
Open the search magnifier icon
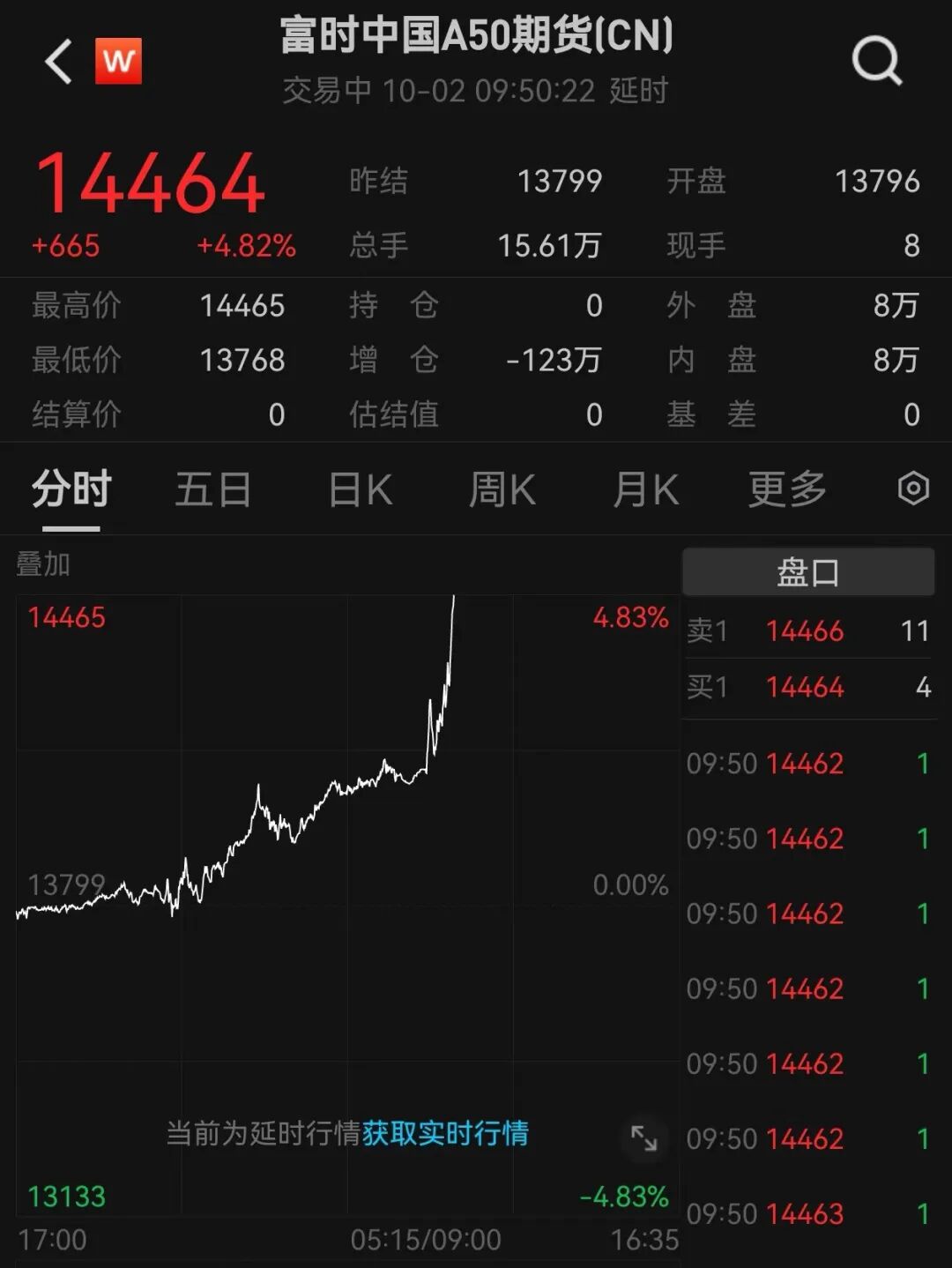pos(876,61)
